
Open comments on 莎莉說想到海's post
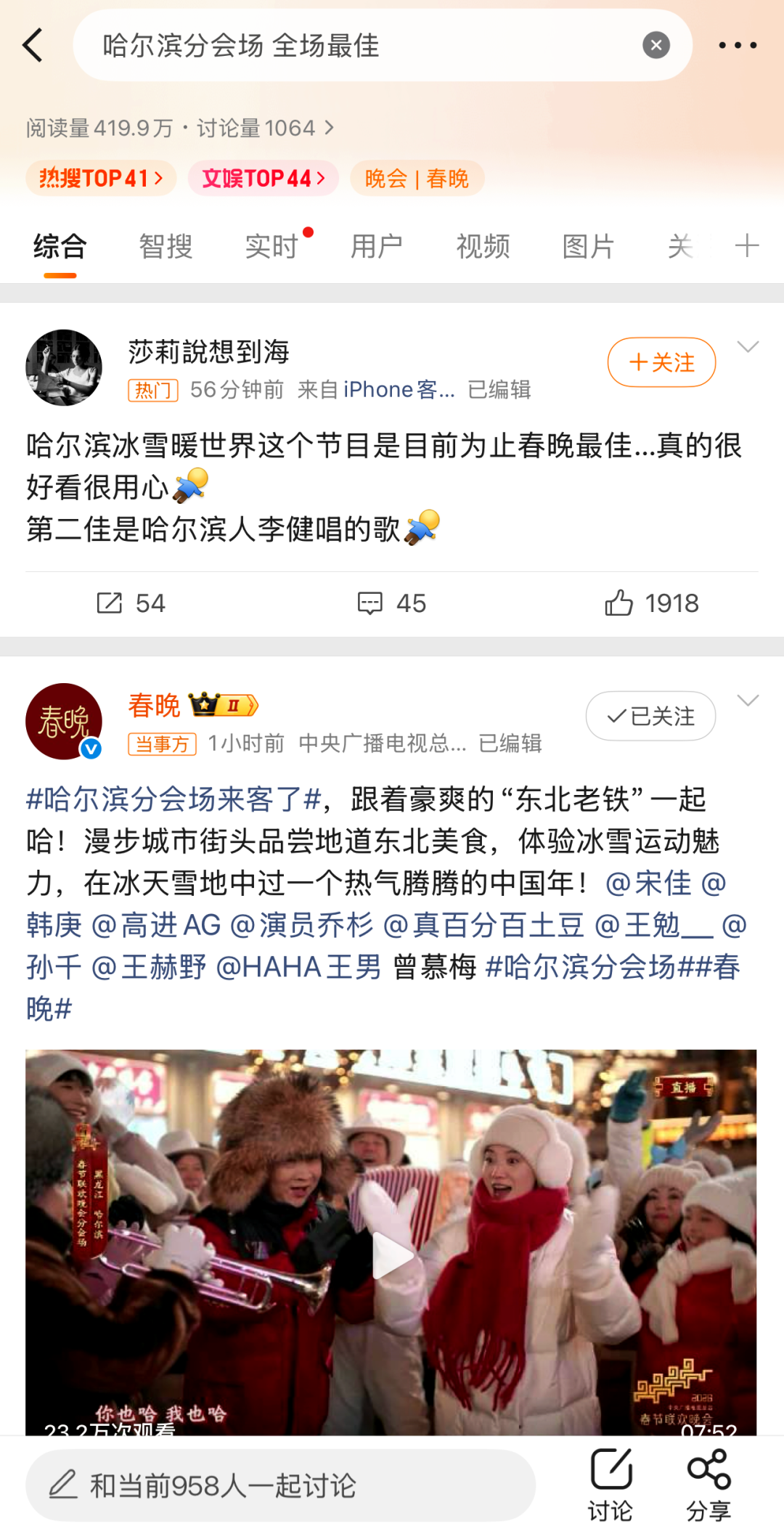pos(391,603)
